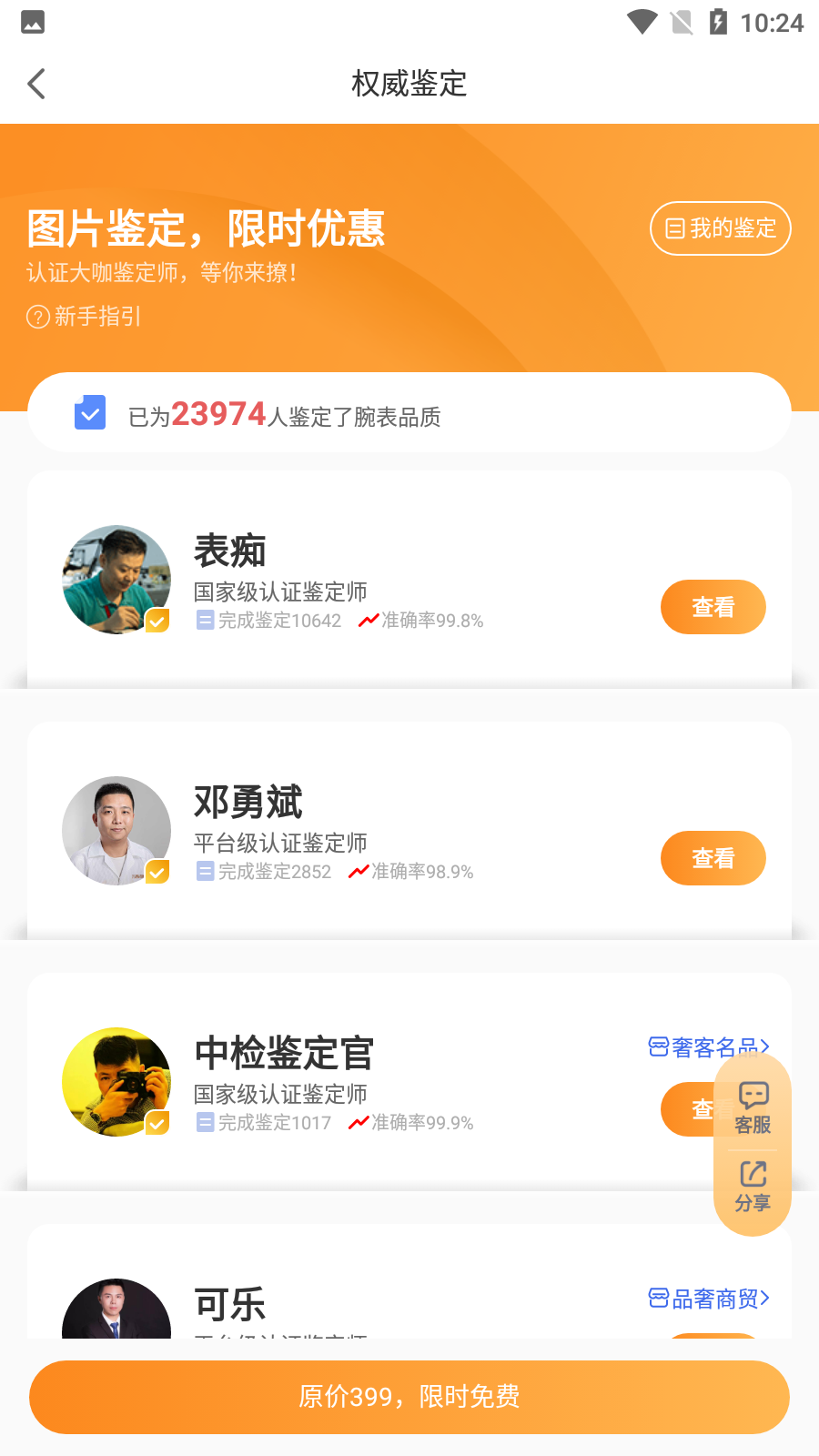Tap 查看 for appraiser 邓勇斌
819x1456 pixels.
713,858
